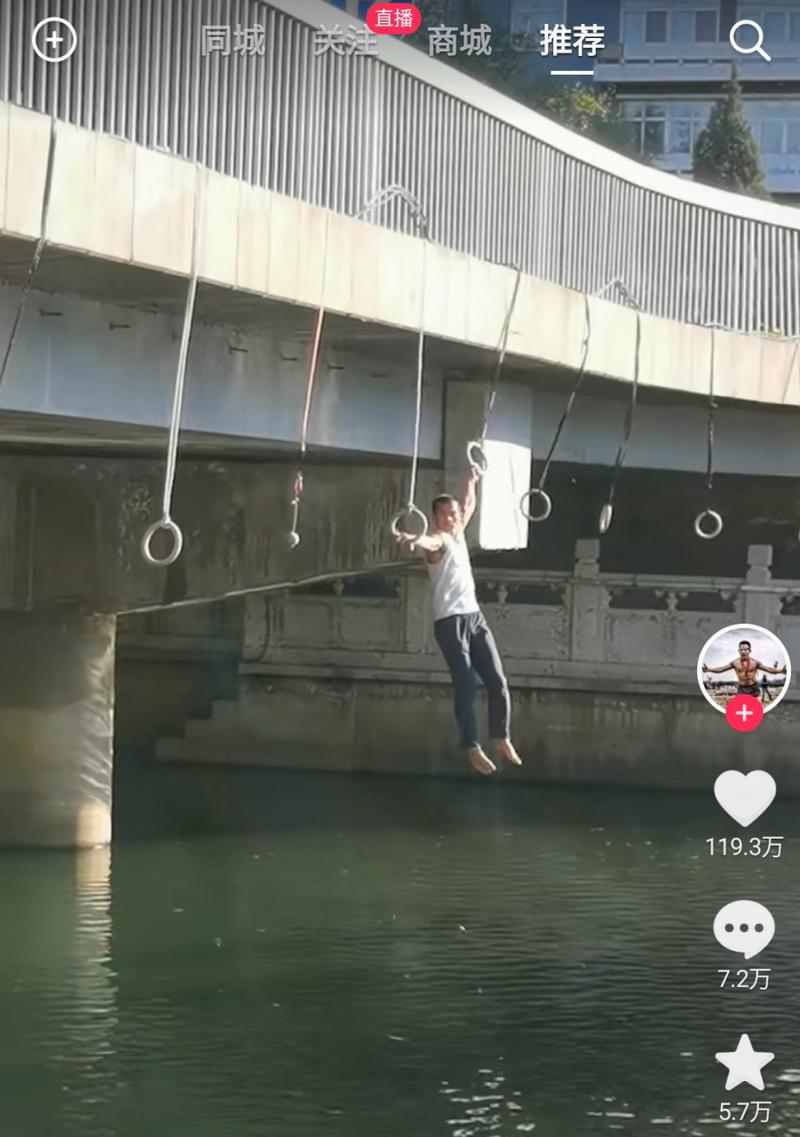This screenshot has height=1137, width=800.
Task: Follow the creator with the red plus
Action: click(744, 713)
